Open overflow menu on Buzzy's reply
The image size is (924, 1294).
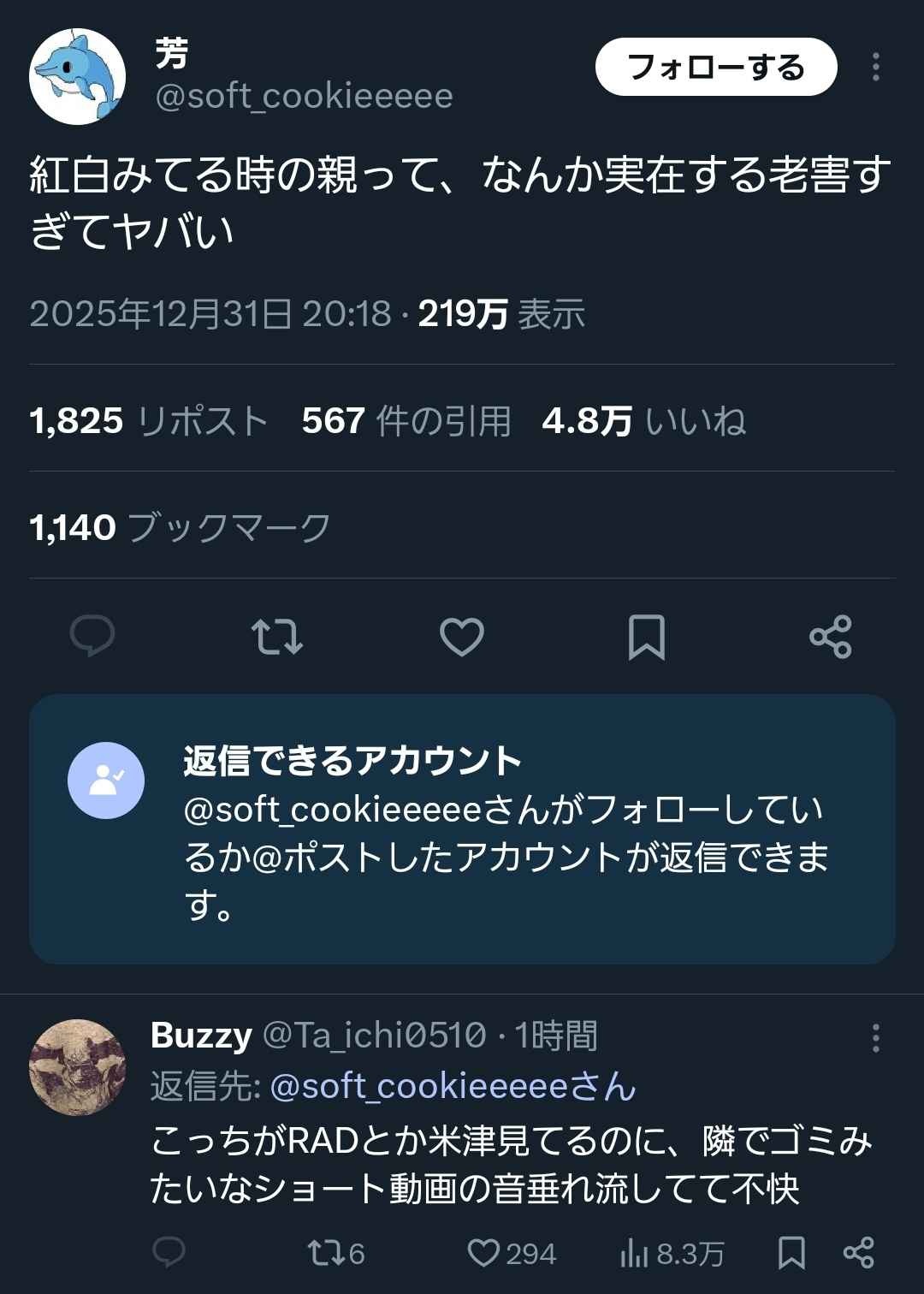pos(875,1038)
